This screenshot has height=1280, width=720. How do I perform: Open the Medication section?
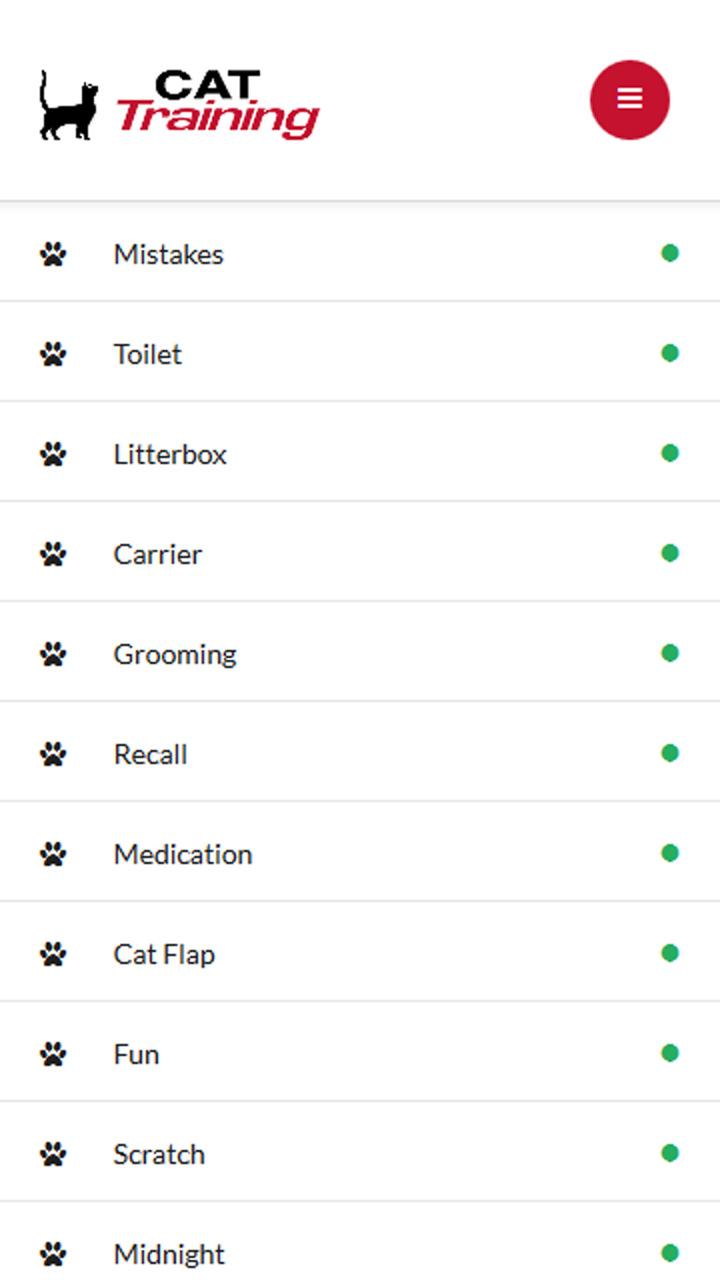click(360, 853)
